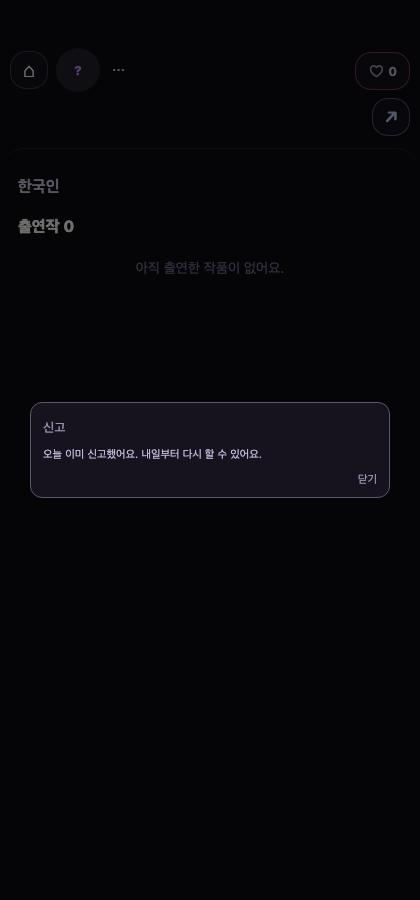Like this profile with the heart button
The width and height of the screenshot is (420, 900).
[x=382, y=71]
